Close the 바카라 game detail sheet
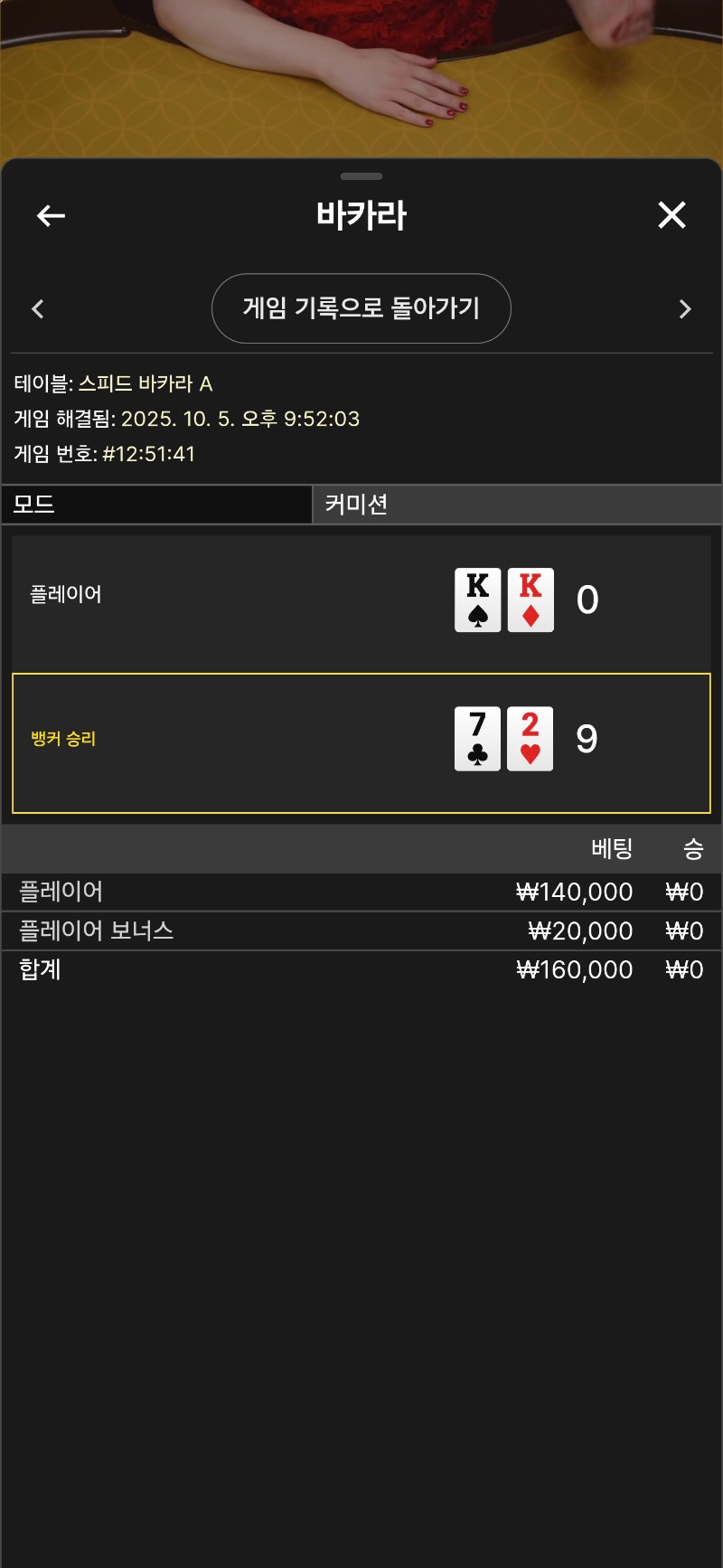723x1568 pixels. (671, 215)
